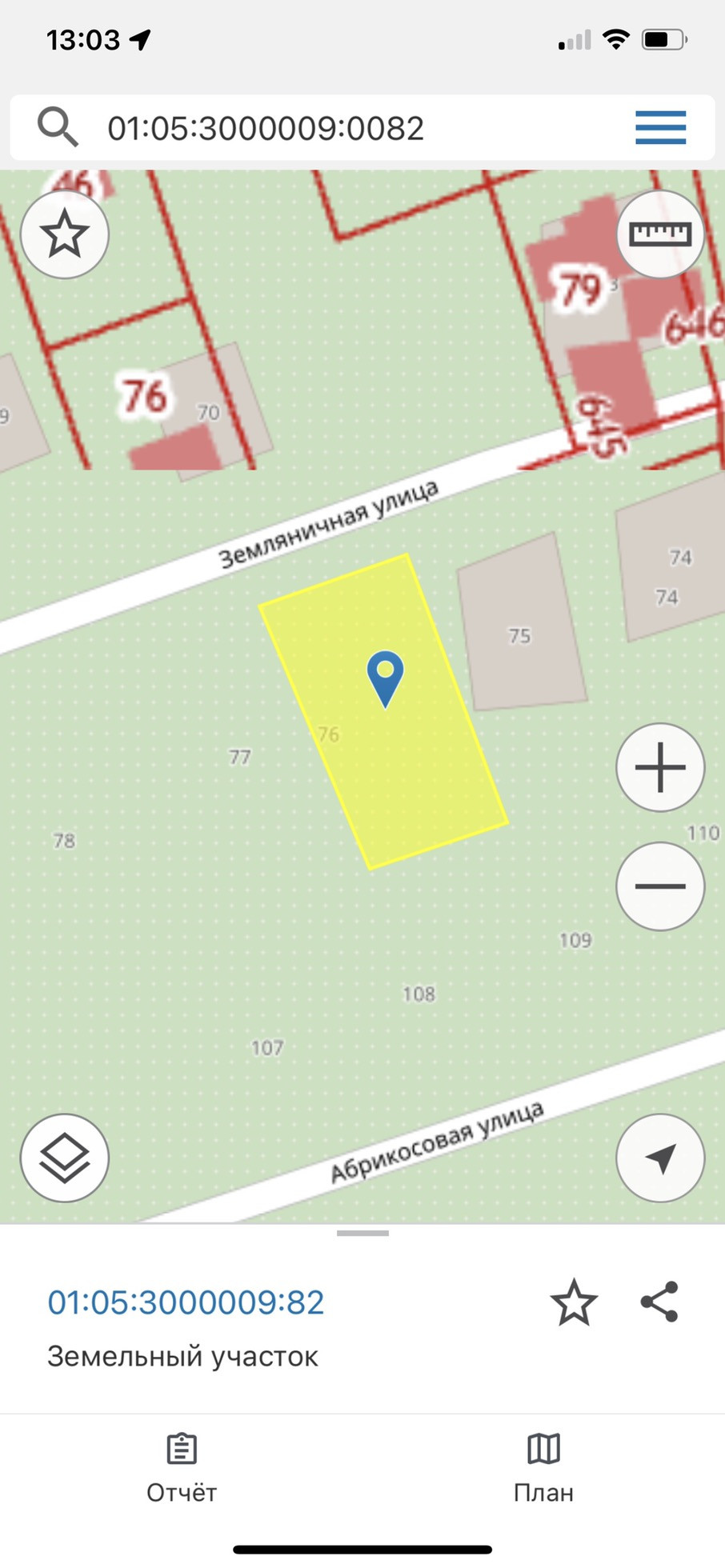725x1568 pixels.
Task: Open the ruler measurement tool
Action: tap(660, 234)
